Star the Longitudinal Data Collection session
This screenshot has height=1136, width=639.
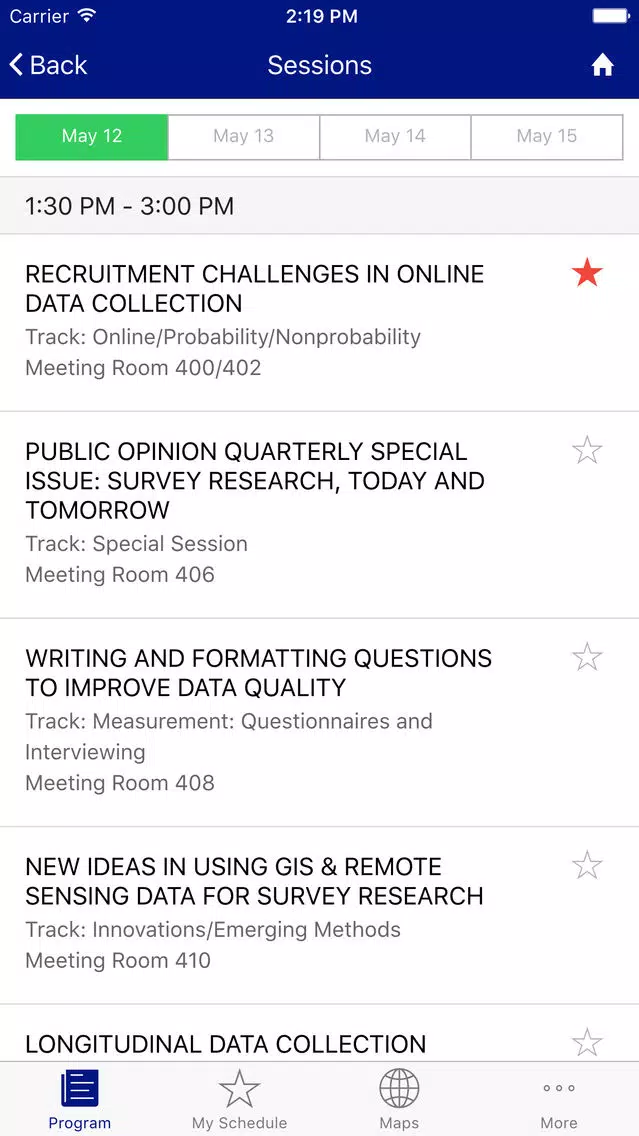[587, 1043]
